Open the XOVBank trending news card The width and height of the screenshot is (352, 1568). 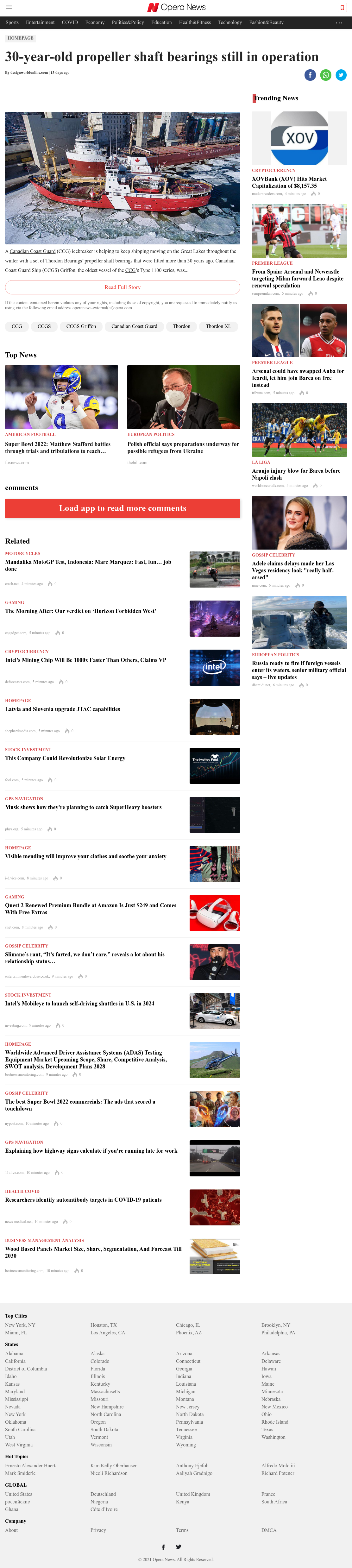(299, 182)
